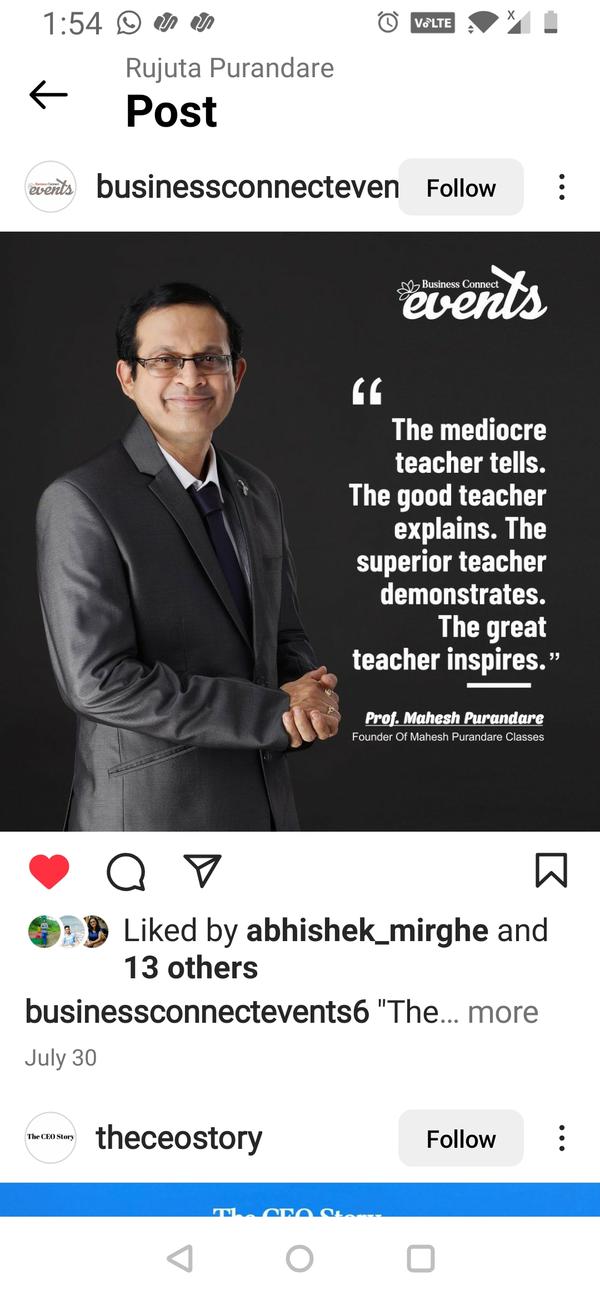Follow businessconnectevents6 account
This screenshot has height=1300, width=600.
point(460,188)
